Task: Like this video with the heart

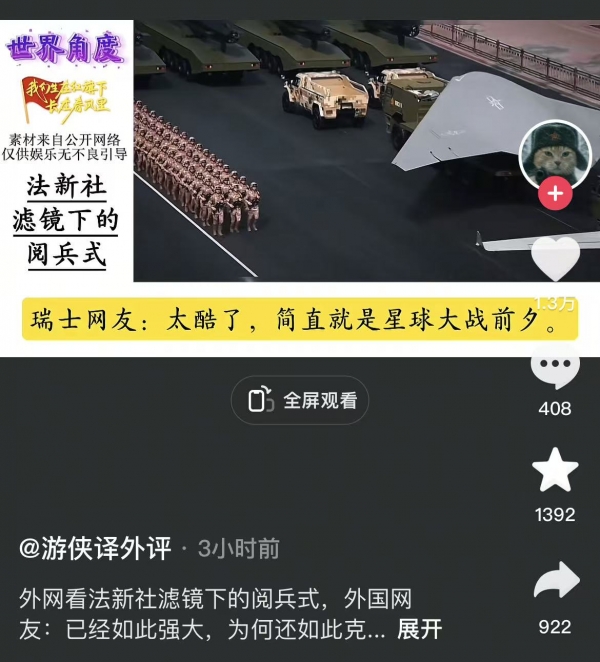Action: [x=555, y=259]
